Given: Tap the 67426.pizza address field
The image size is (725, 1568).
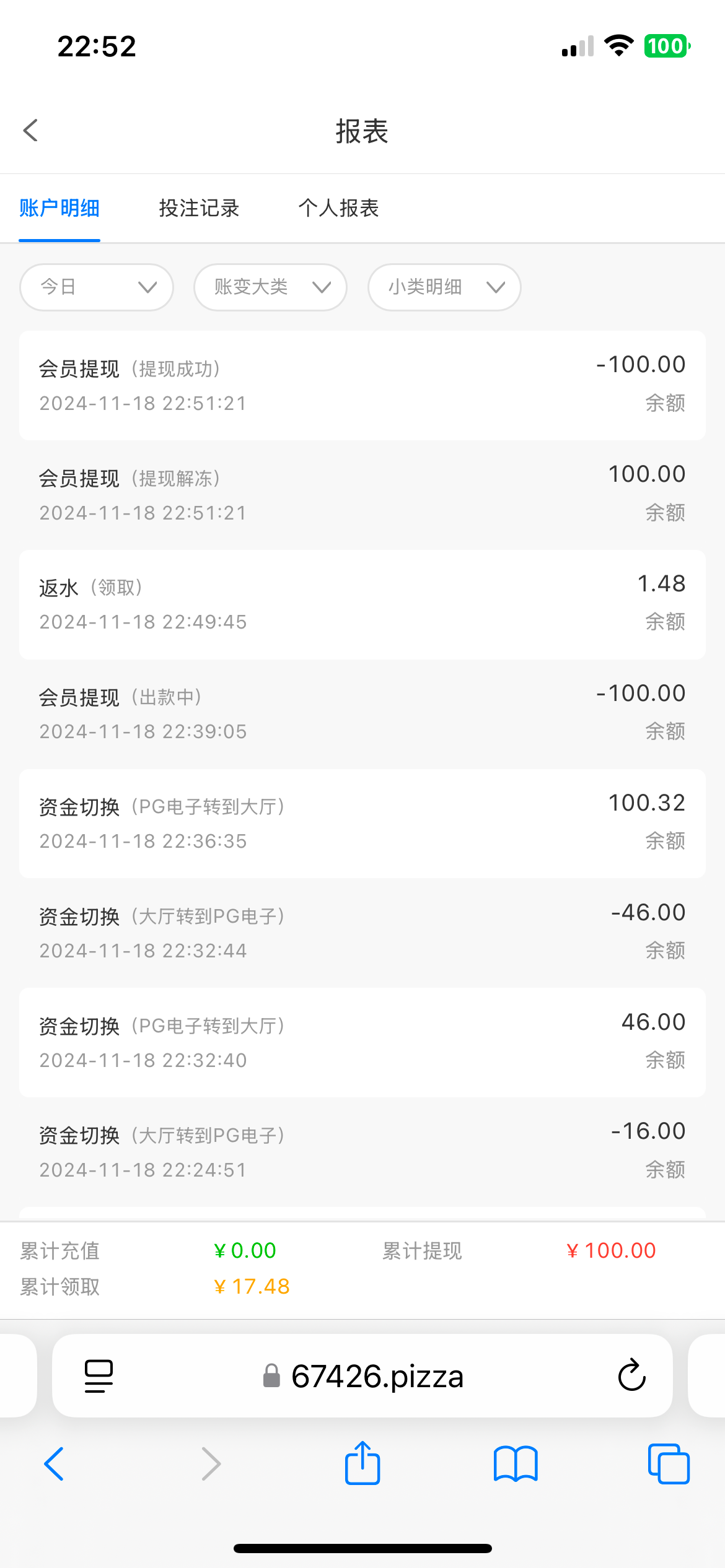Looking at the screenshot, I should [x=378, y=1376].
